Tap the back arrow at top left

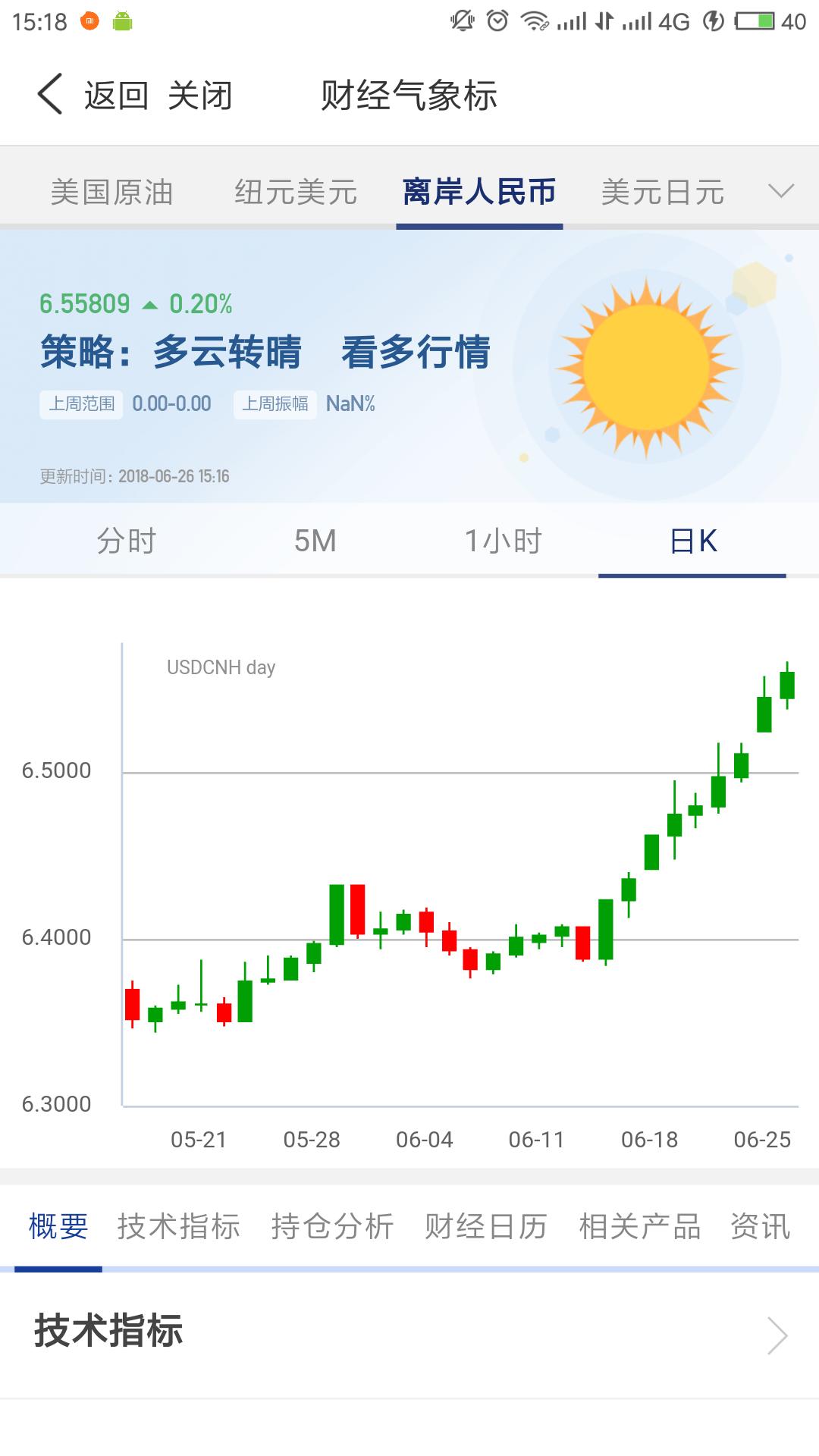[48, 94]
